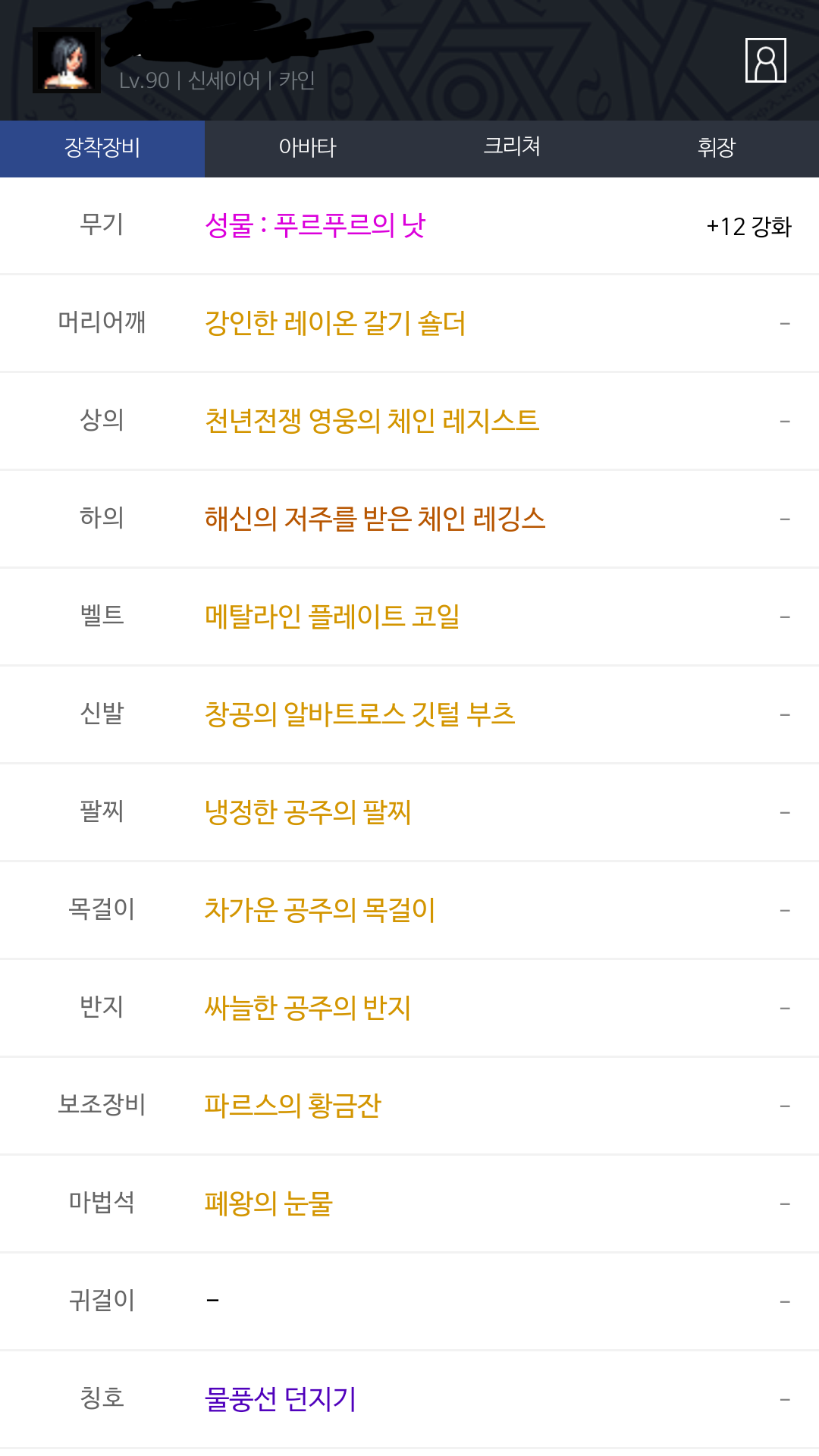Open 냉정한 공주의 팔찌 bracelet

tap(307, 812)
